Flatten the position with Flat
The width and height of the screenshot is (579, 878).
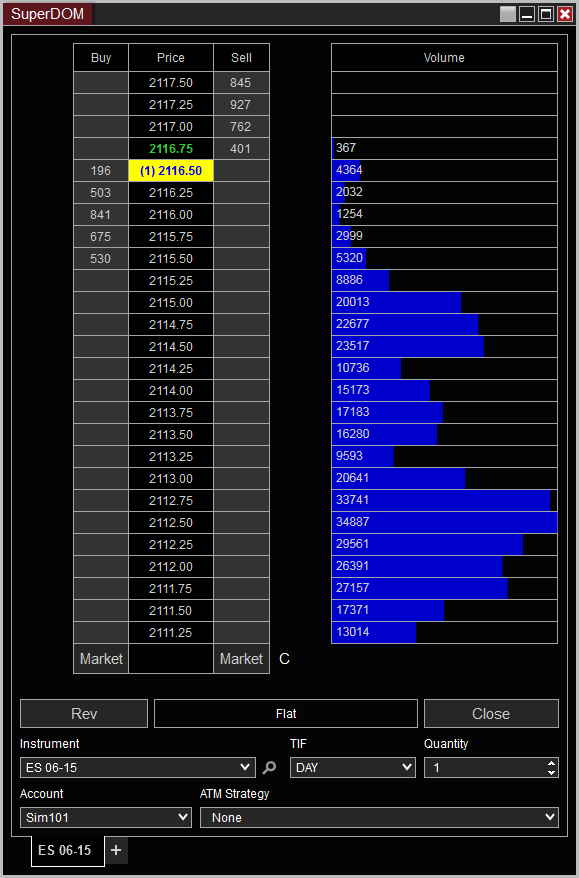click(286, 713)
